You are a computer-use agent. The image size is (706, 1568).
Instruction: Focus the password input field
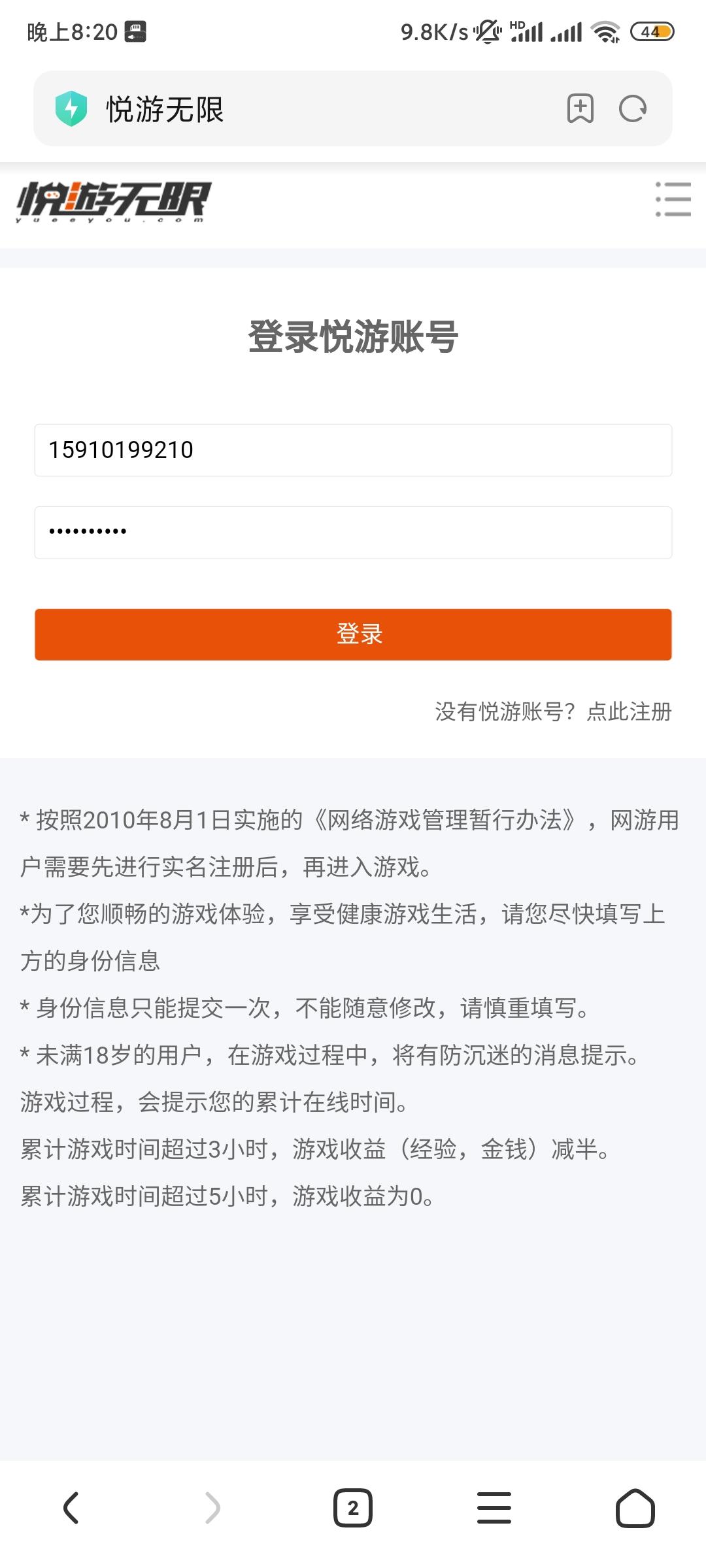pos(353,533)
